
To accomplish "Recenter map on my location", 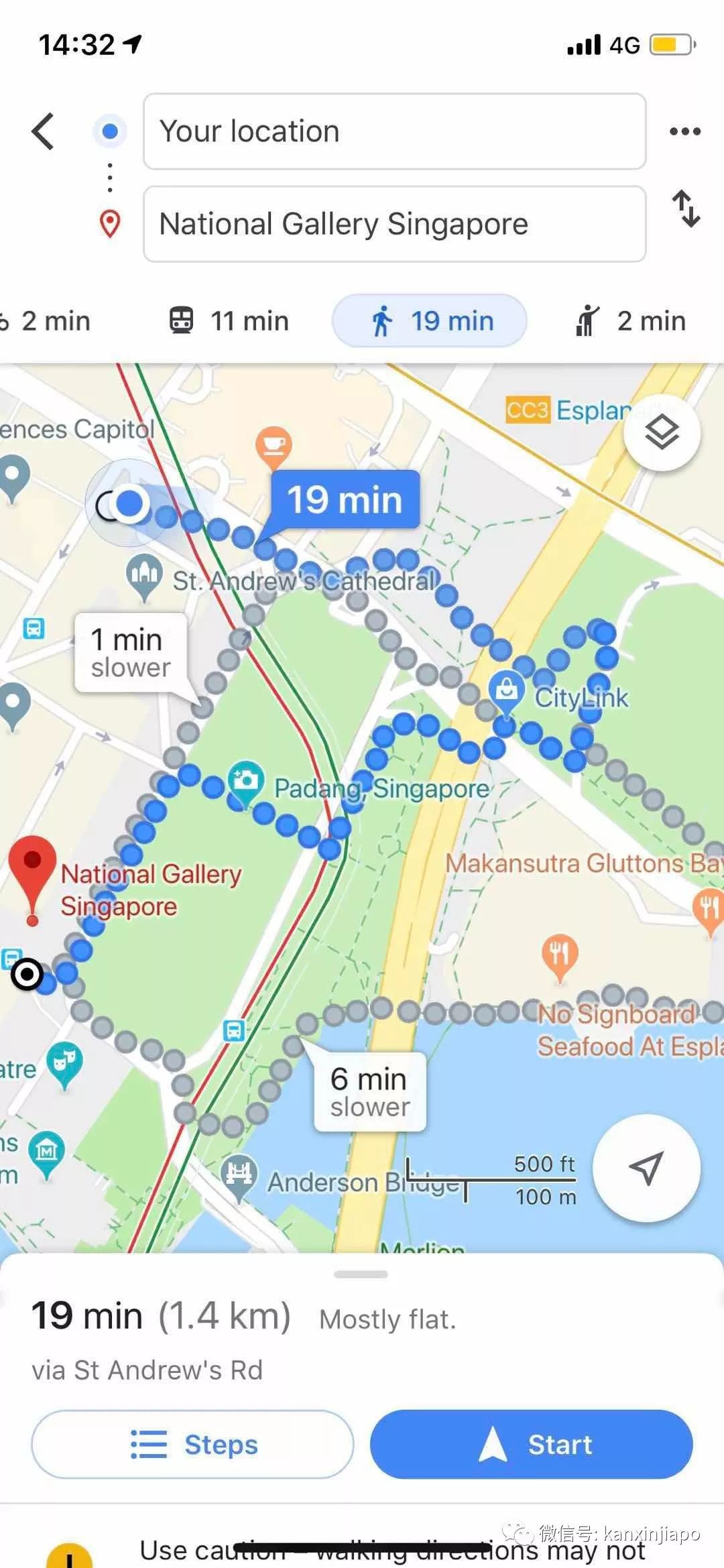I will coord(646,1168).
